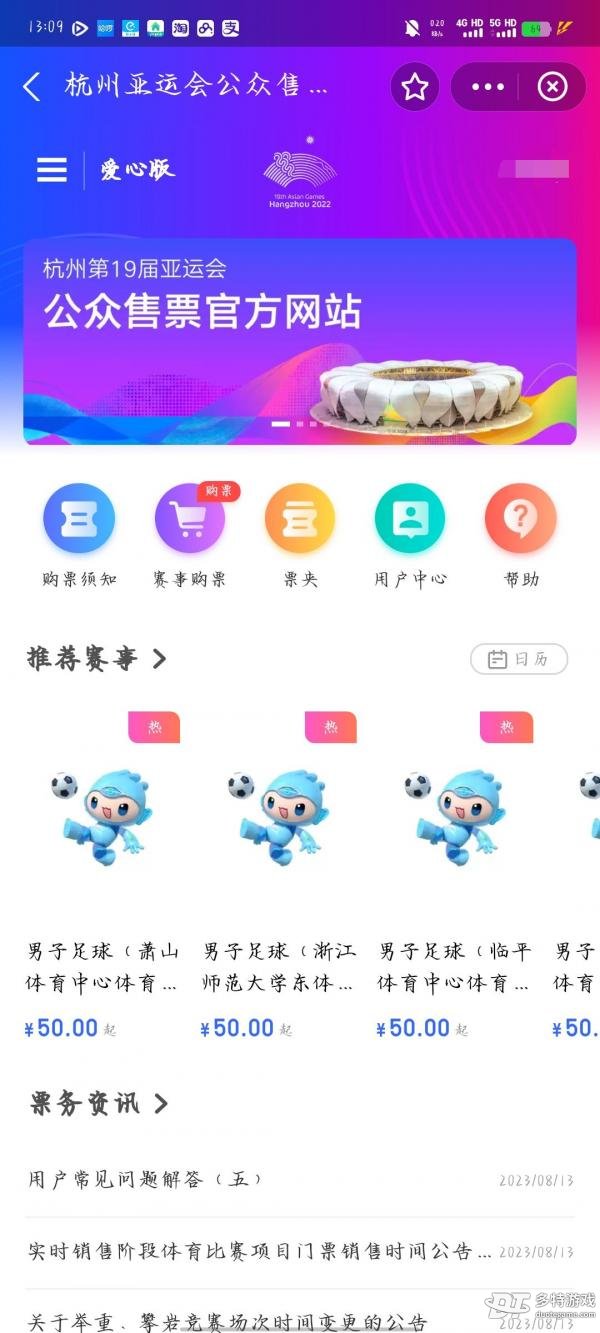Go back using the top-left arrow
Viewport: 600px width, 1333px height.
[32, 86]
